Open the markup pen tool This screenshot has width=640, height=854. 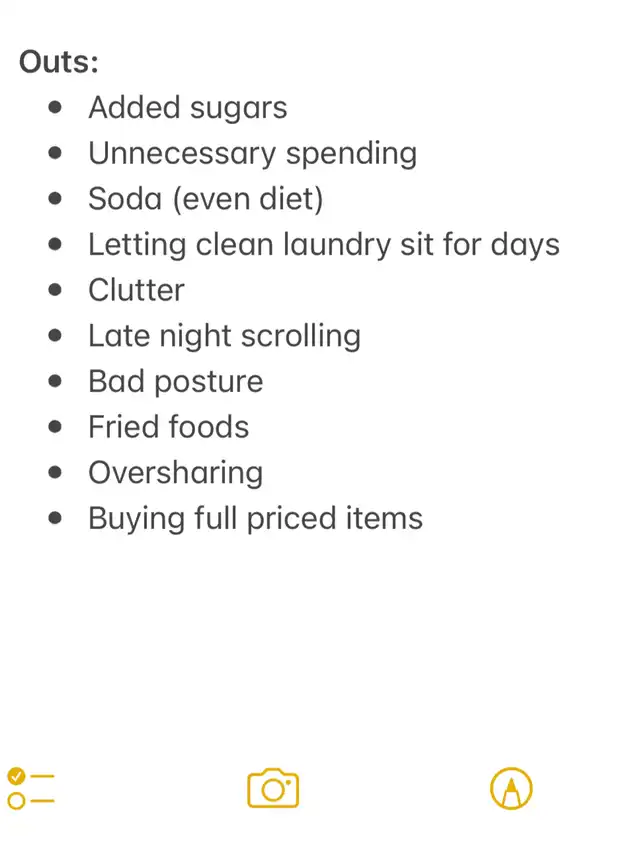click(511, 789)
